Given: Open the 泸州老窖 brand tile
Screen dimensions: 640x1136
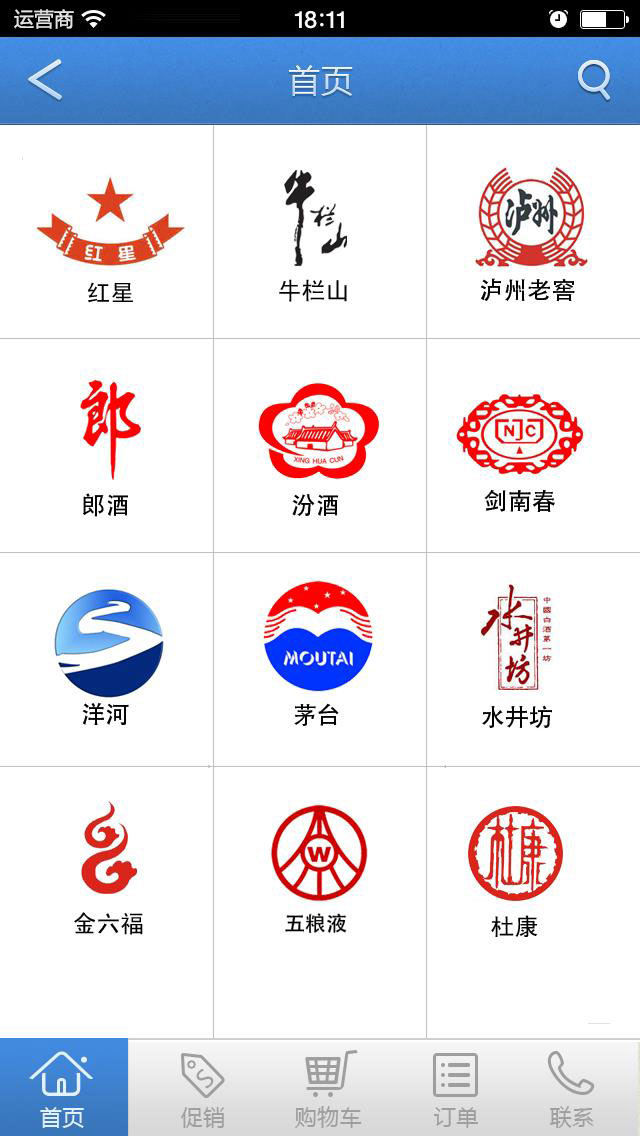Looking at the screenshot, I should pyautogui.click(x=533, y=232).
